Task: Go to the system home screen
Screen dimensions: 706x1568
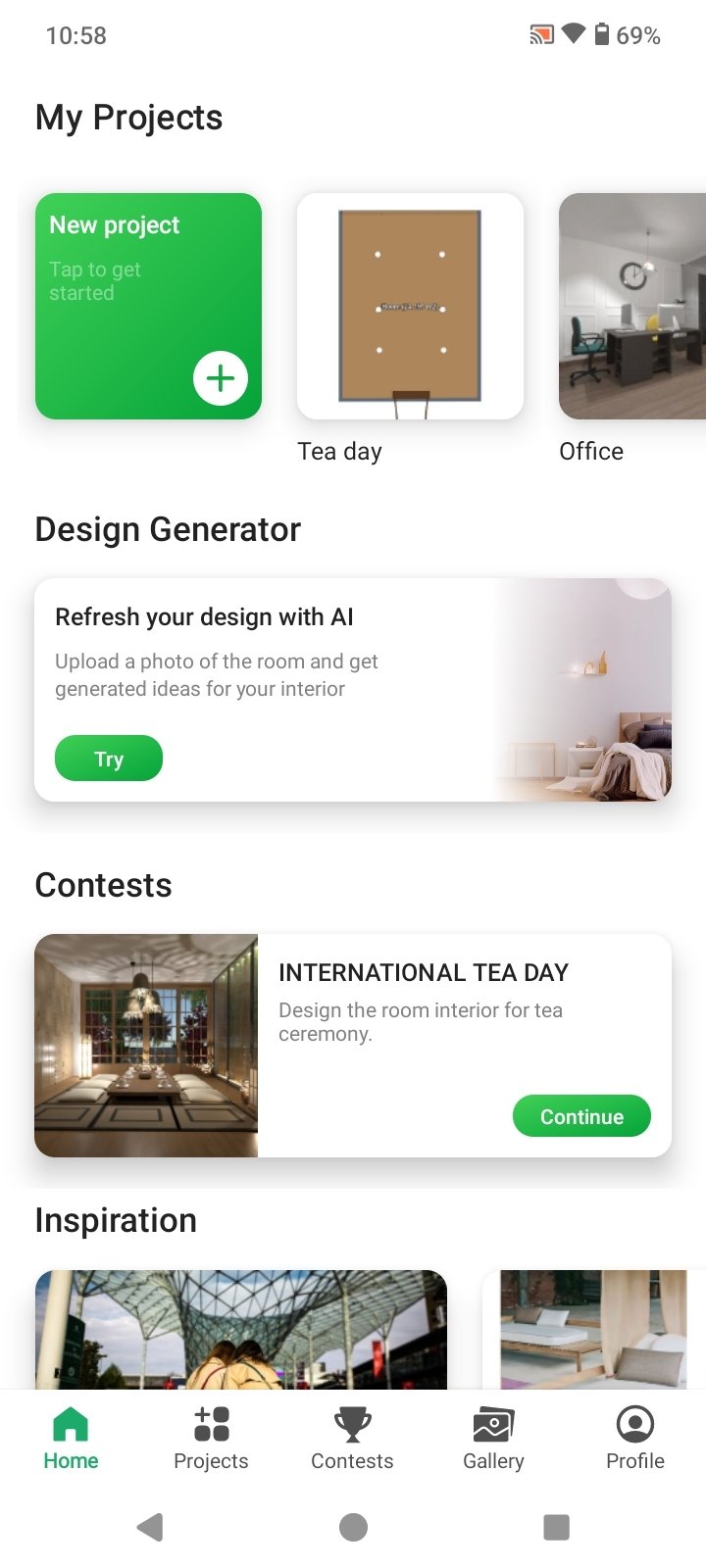Action: [x=353, y=1527]
